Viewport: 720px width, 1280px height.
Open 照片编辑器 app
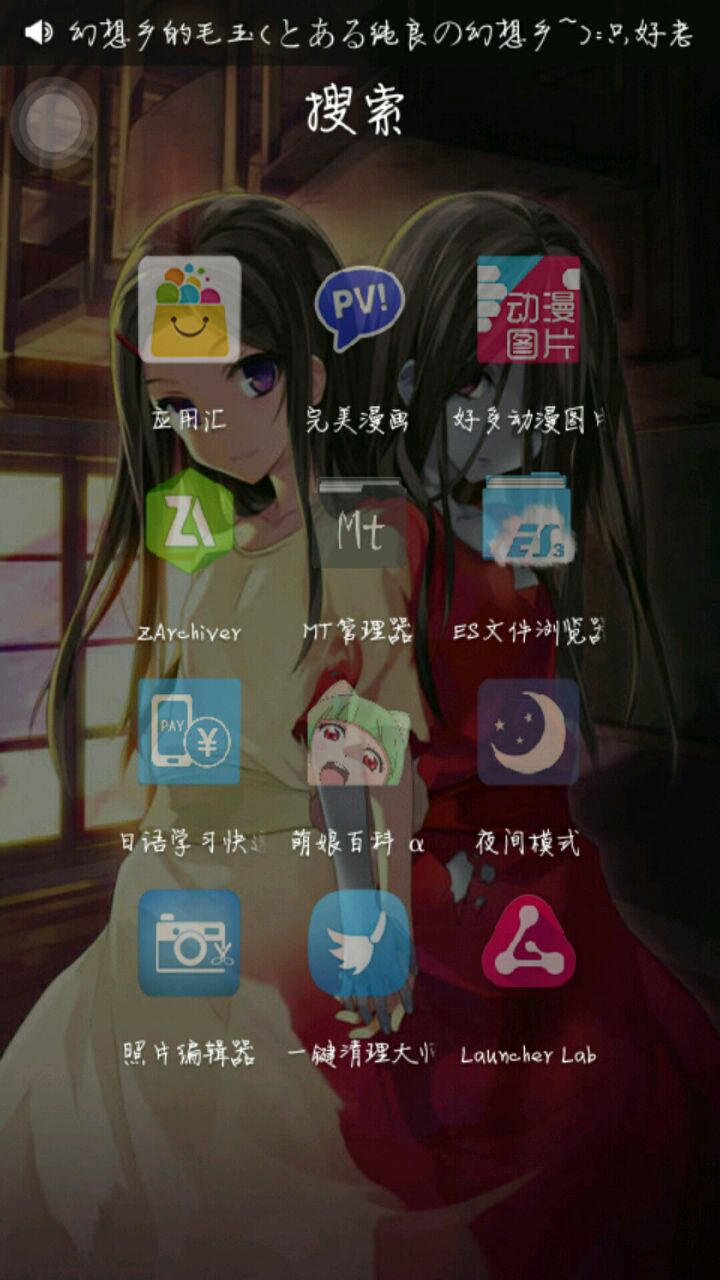click(x=189, y=943)
